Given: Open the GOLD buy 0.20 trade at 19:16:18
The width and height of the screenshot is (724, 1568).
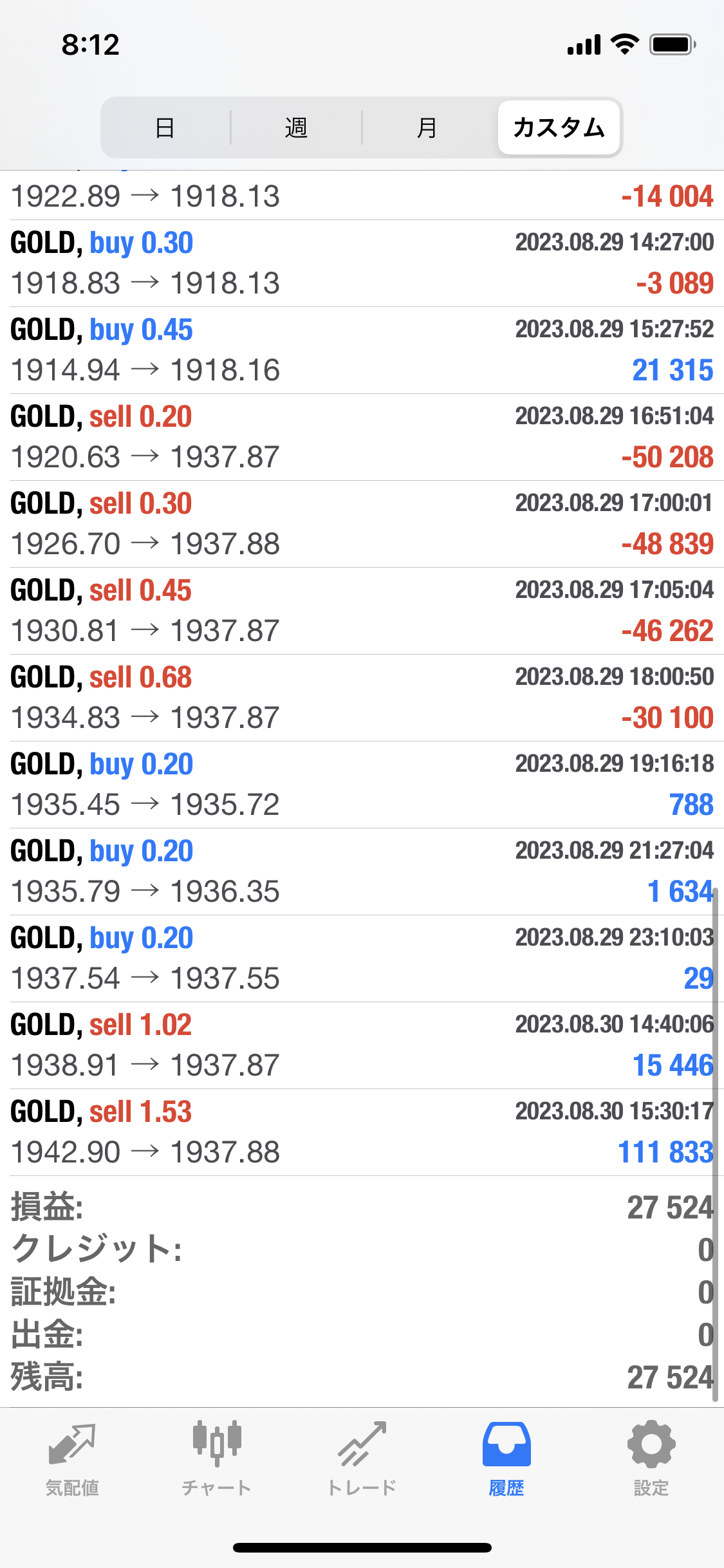Looking at the screenshot, I should click(362, 785).
